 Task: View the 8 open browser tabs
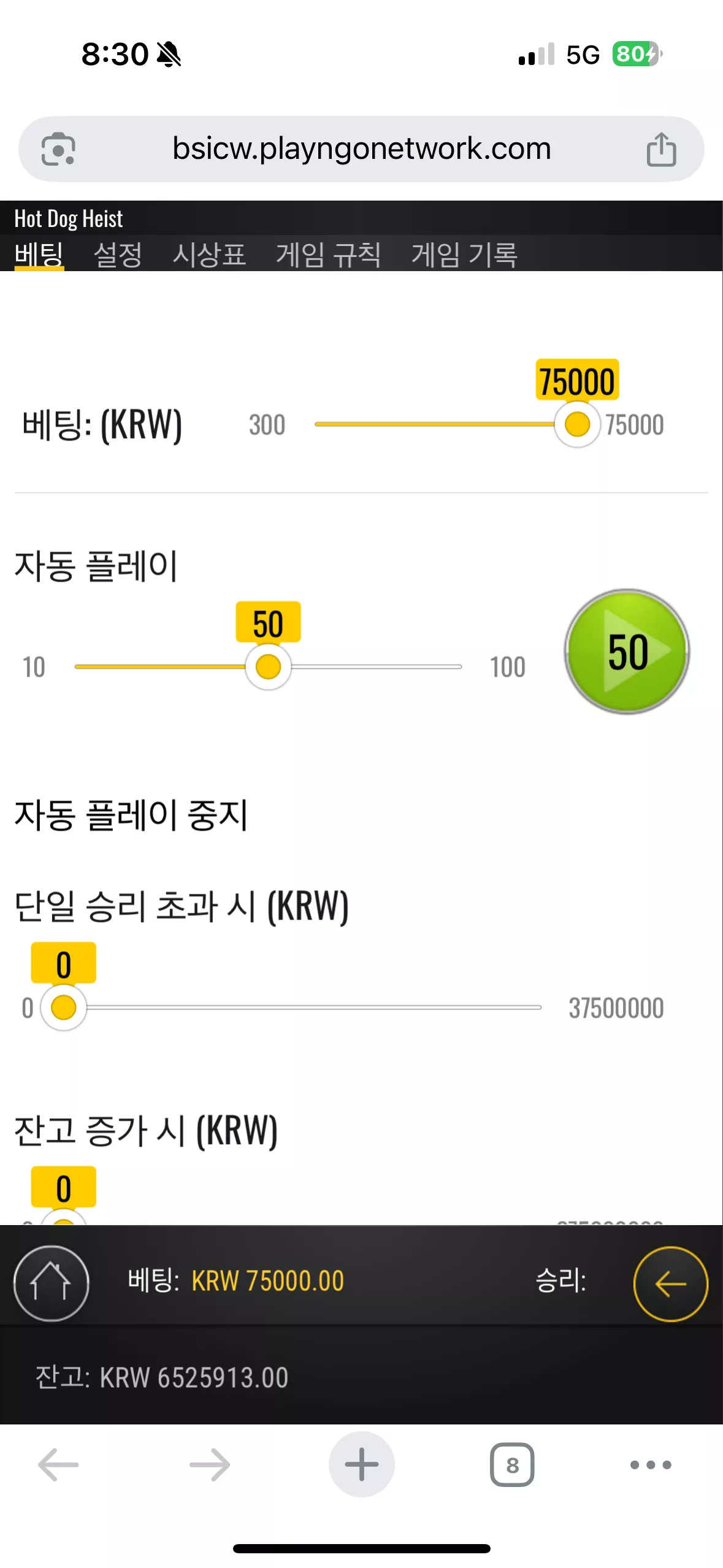pos(512,1465)
